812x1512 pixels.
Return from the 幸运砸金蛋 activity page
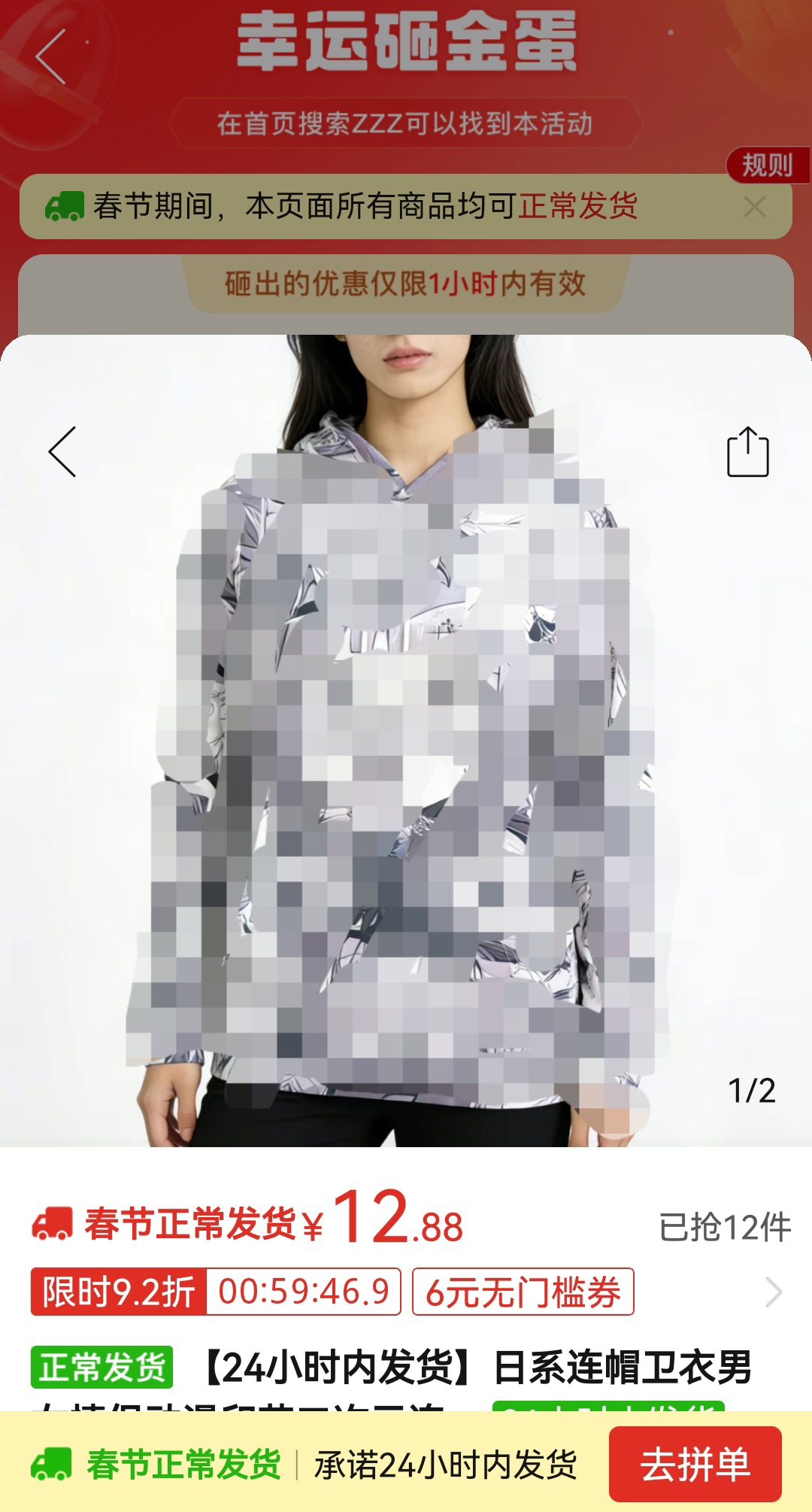(x=52, y=57)
